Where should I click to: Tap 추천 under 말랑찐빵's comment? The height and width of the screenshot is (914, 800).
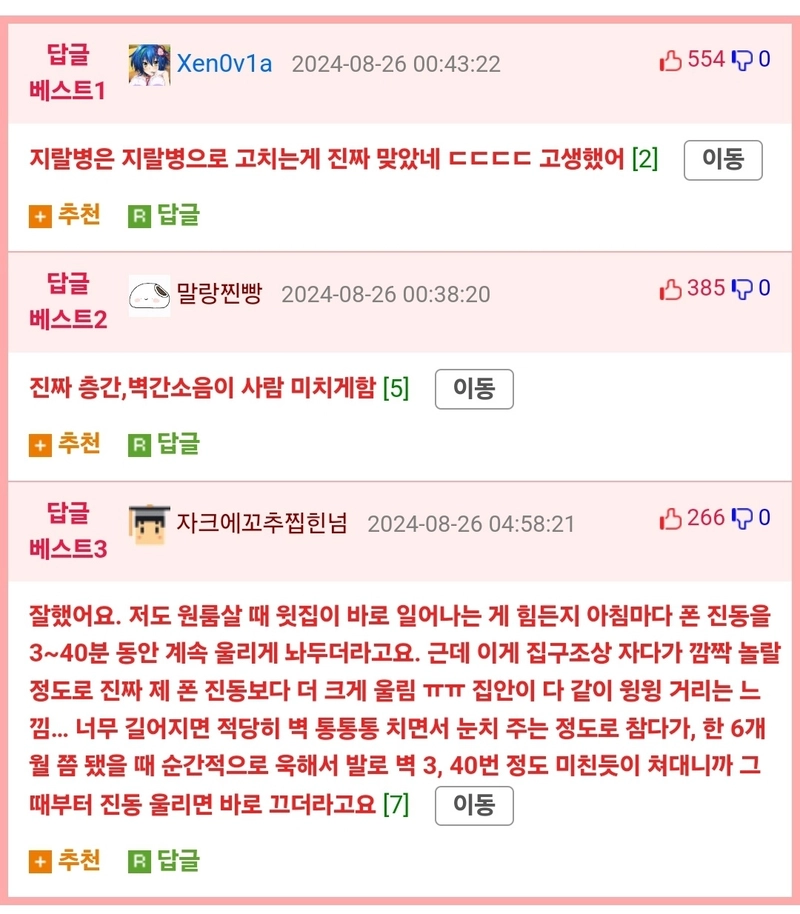pyautogui.click(x=65, y=444)
